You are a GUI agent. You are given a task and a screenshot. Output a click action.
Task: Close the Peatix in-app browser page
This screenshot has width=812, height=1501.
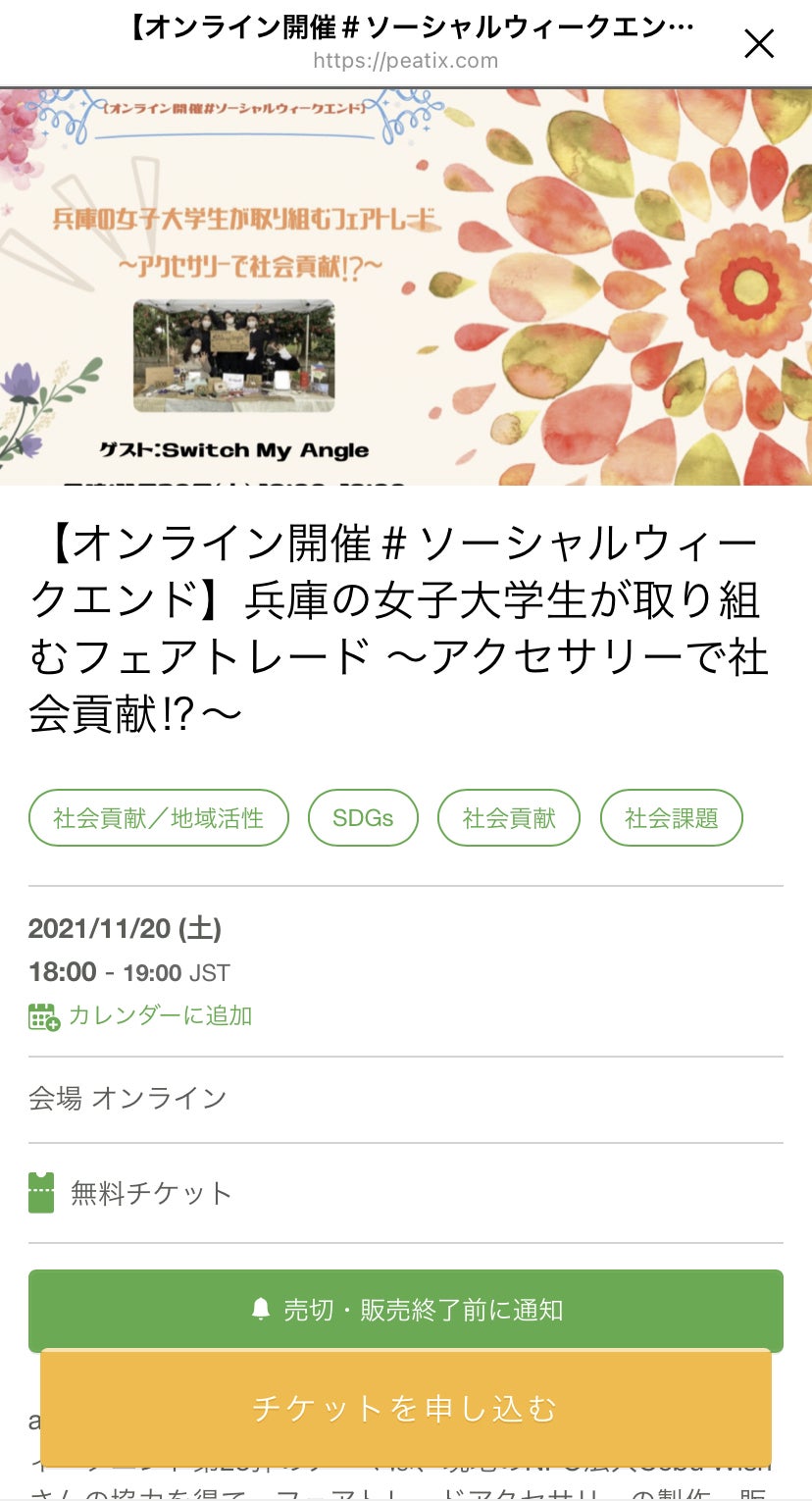[759, 44]
